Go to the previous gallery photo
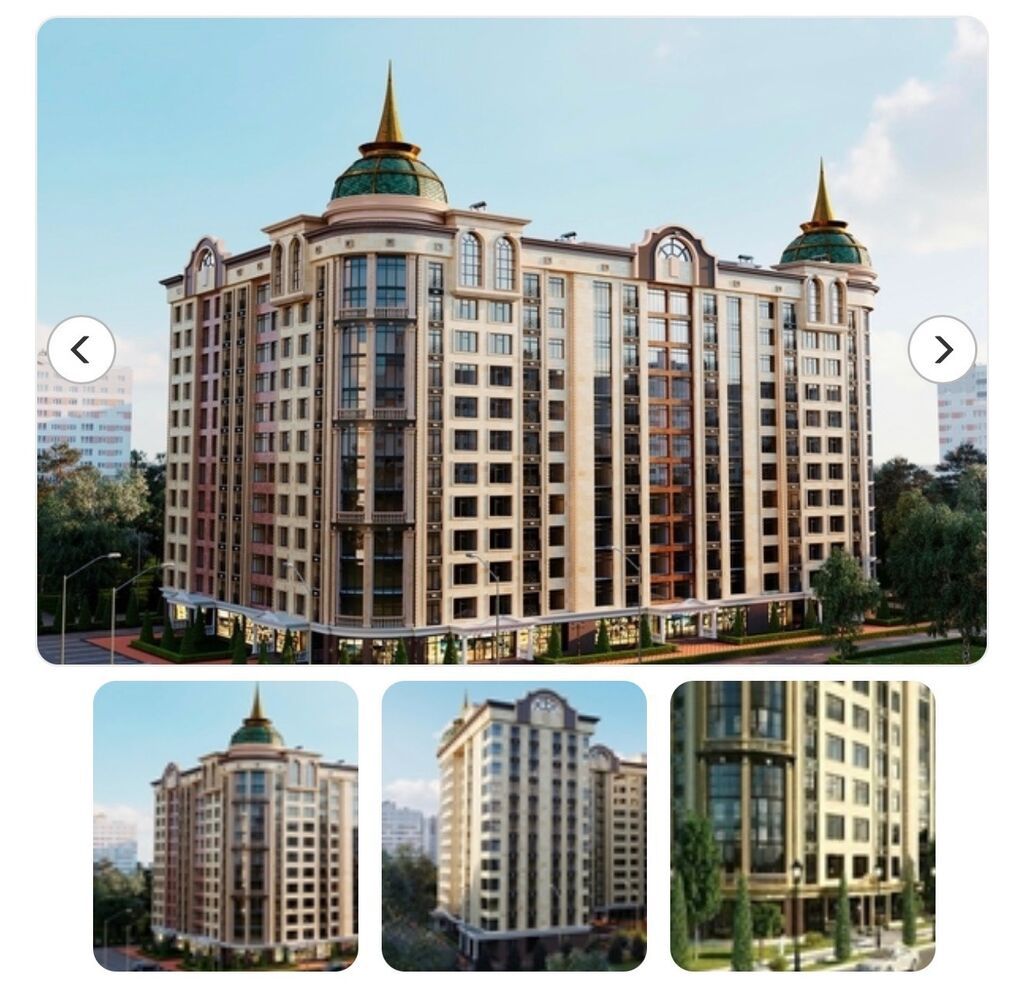 click(x=81, y=349)
